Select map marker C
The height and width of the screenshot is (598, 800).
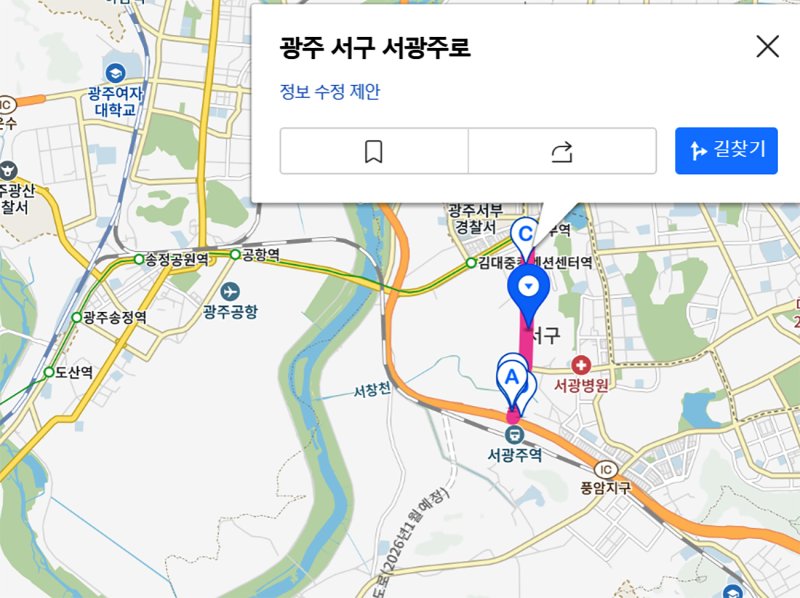(523, 234)
